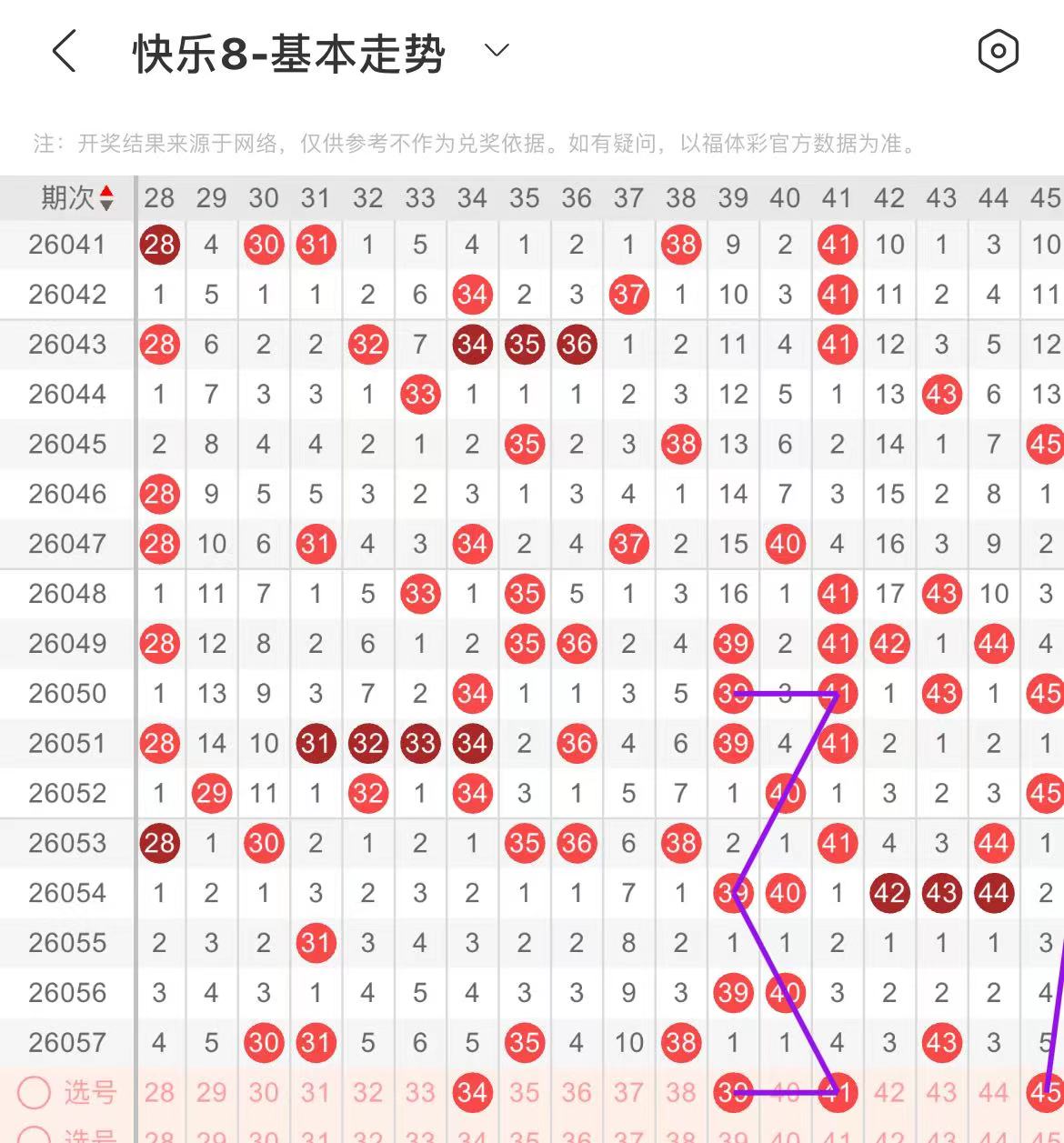The width and height of the screenshot is (1064, 1143).
Task: Expand the chevron next to the page title
Action: pos(496,52)
